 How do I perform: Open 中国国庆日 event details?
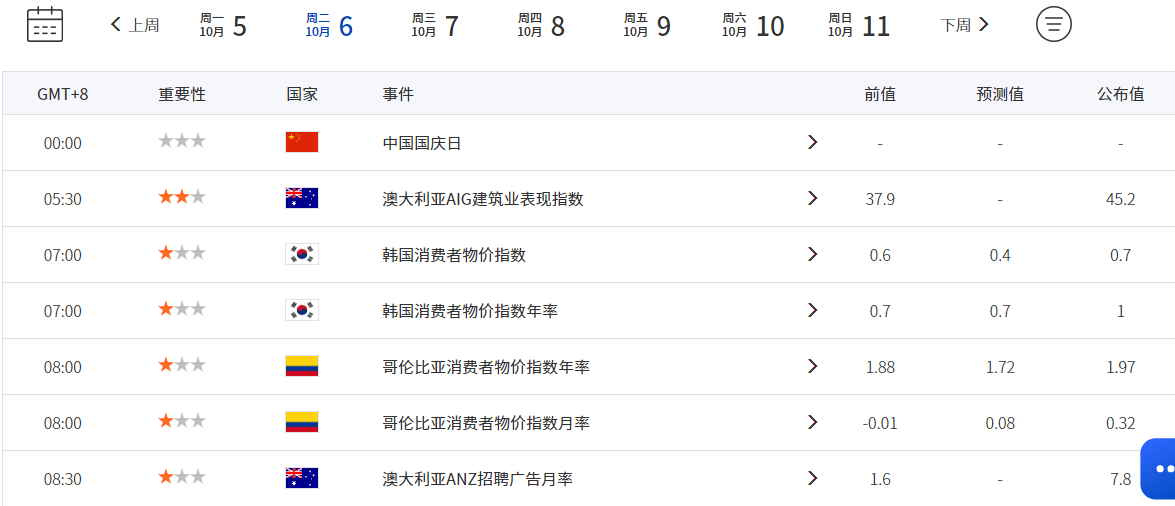tap(422, 143)
